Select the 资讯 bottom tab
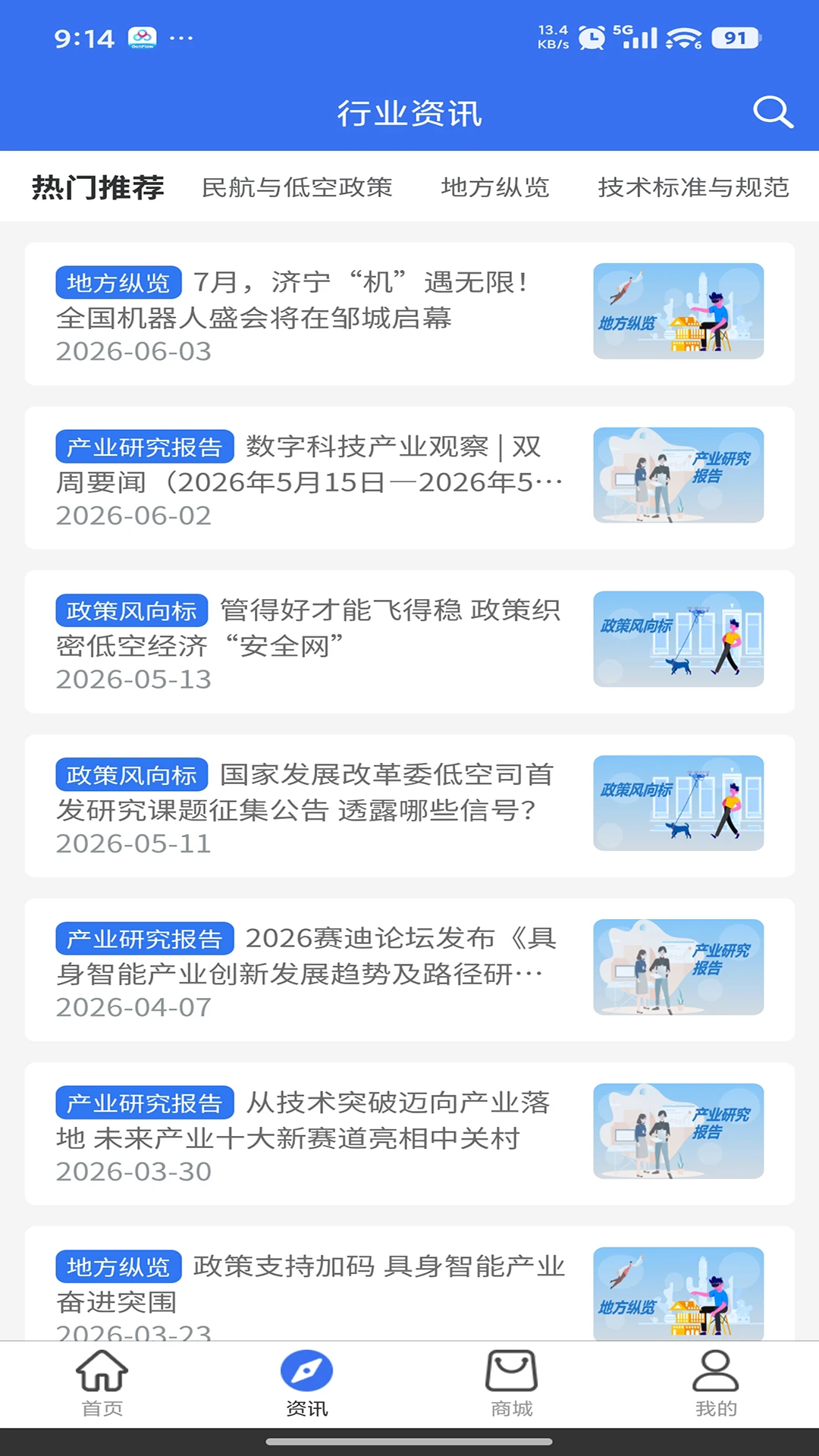 click(x=307, y=1384)
